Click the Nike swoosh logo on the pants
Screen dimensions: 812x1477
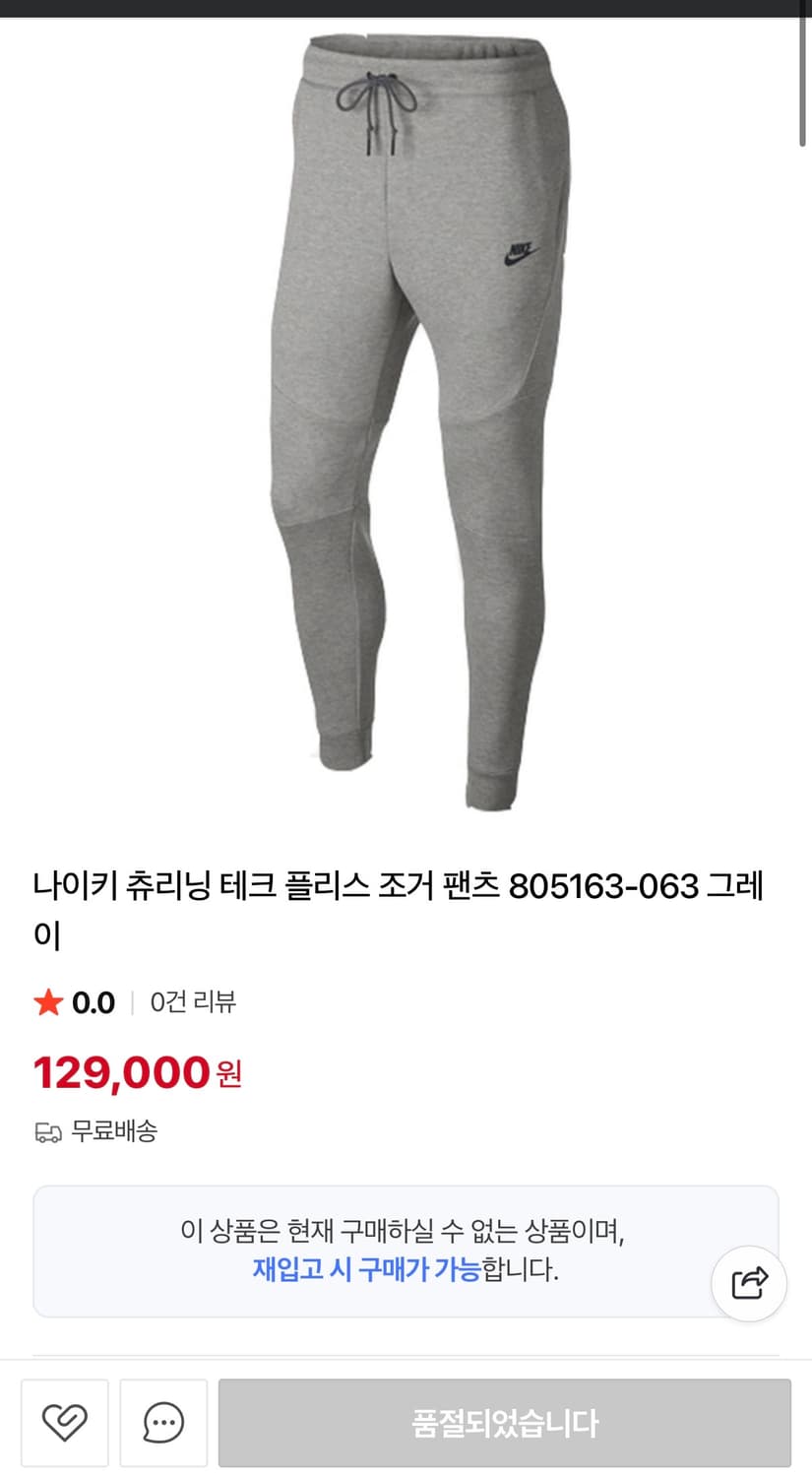519,254
